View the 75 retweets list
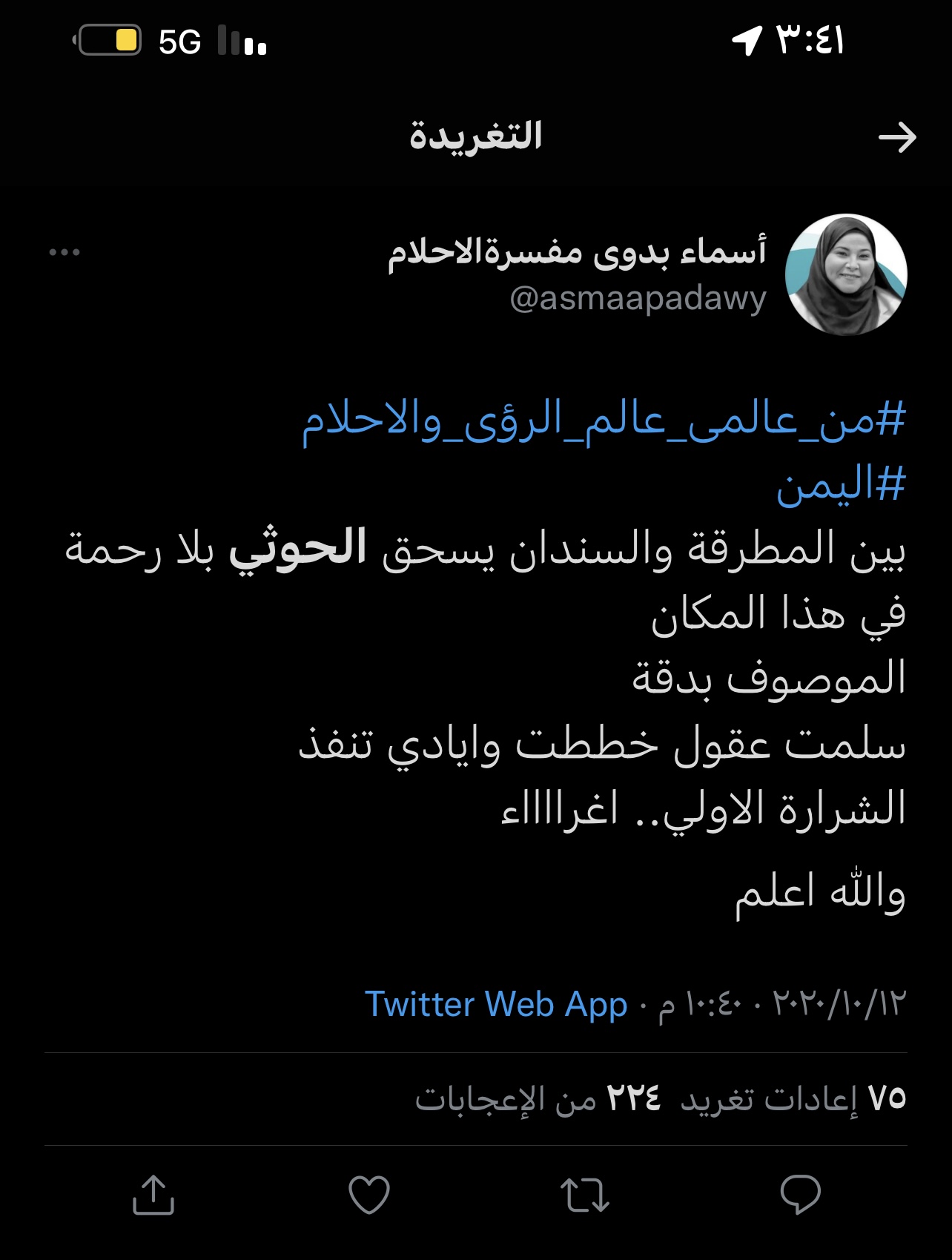This screenshot has width=952, height=1260. 793,1098
